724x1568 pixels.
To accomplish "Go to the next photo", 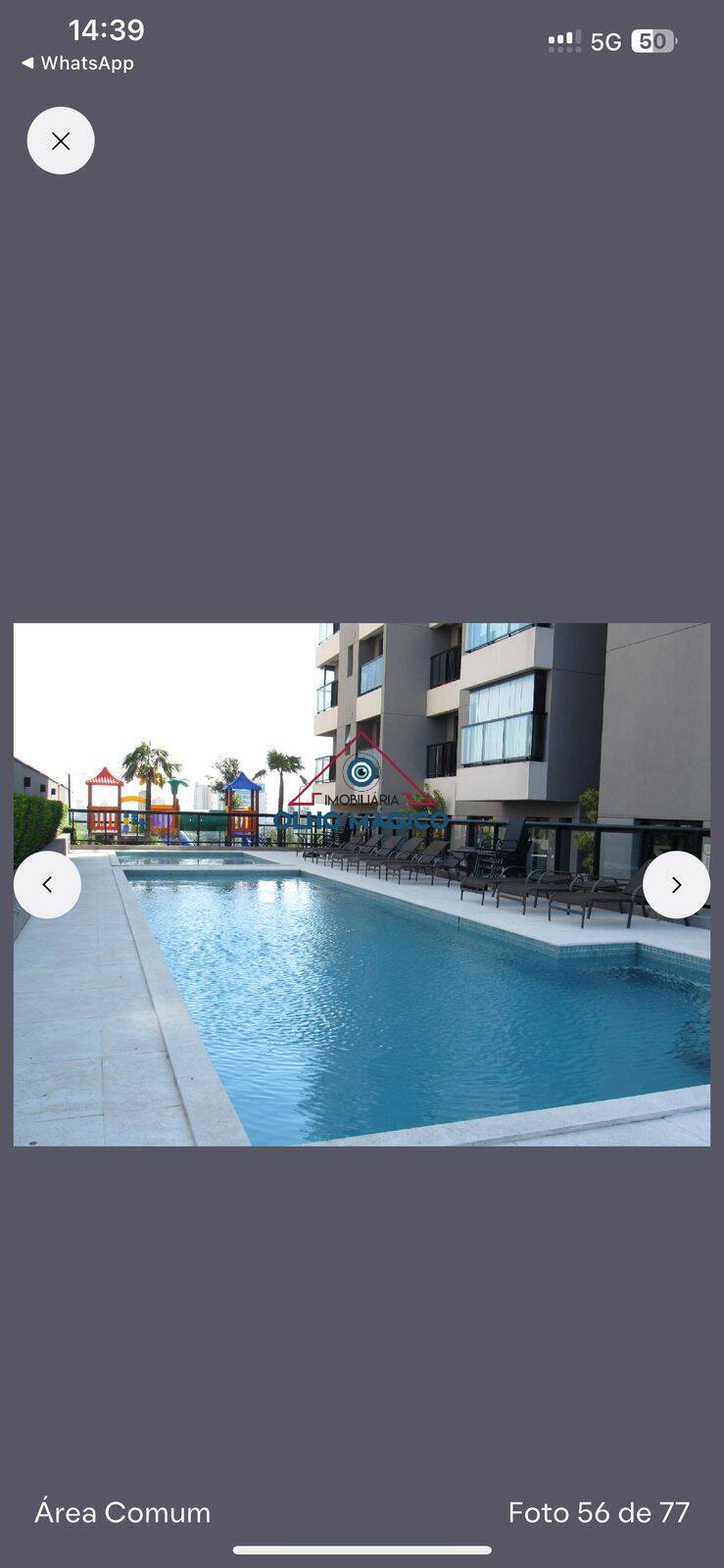I will [676, 885].
